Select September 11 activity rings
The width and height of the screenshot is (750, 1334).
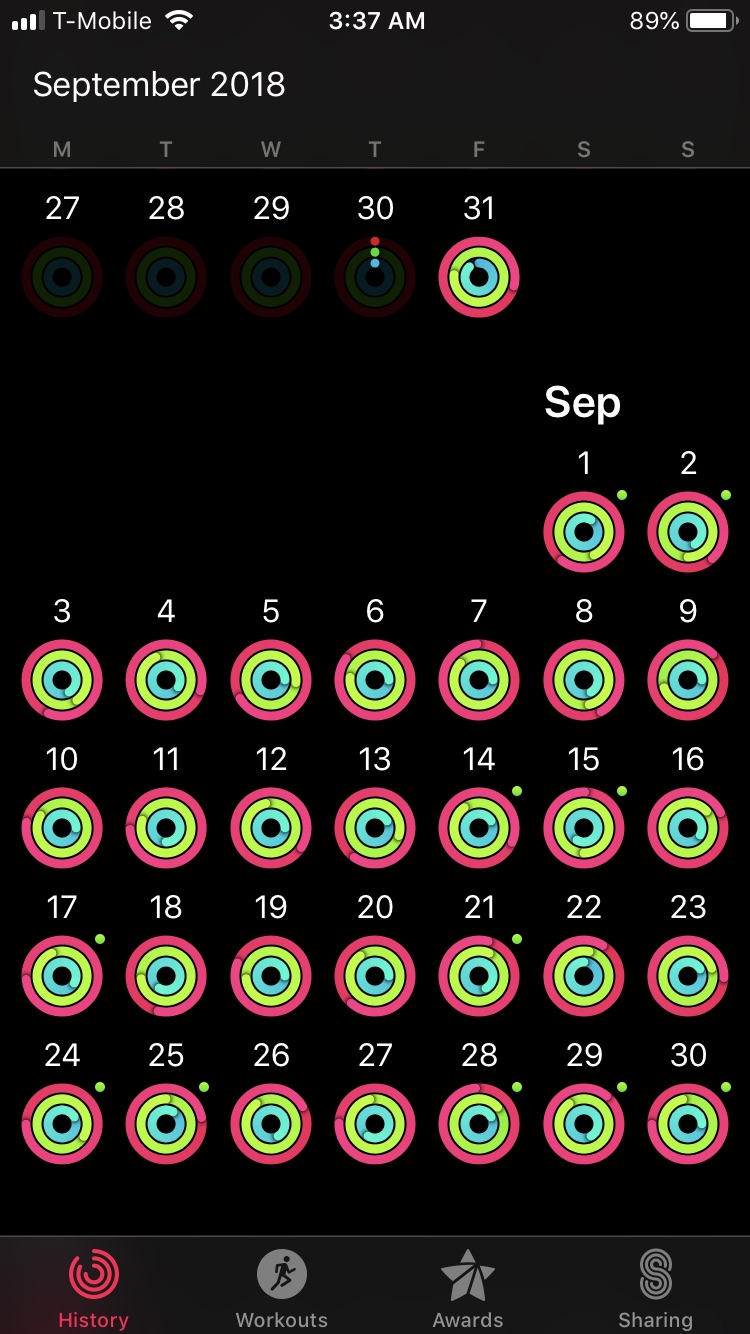pyautogui.click(x=166, y=828)
